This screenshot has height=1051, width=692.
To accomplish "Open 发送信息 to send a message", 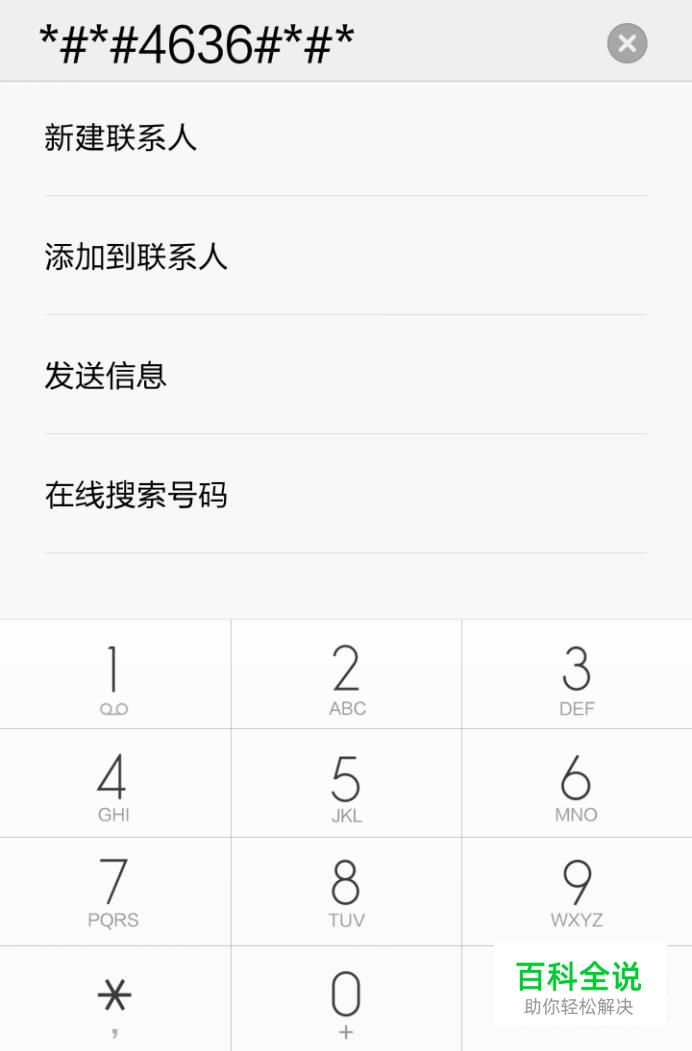I will pyautogui.click(x=105, y=376).
